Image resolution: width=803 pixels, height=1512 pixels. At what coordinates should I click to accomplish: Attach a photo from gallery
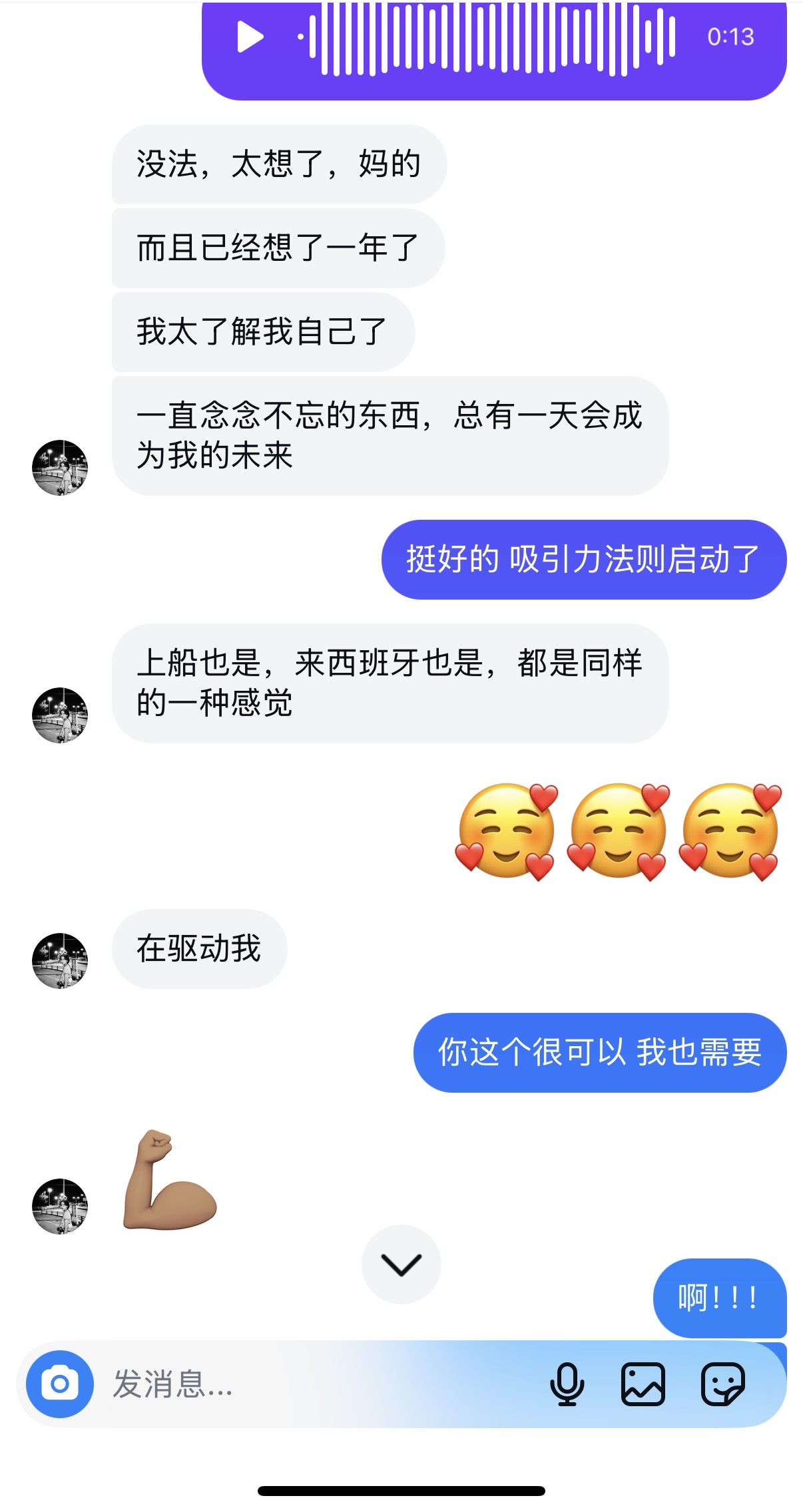point(643,1384)
